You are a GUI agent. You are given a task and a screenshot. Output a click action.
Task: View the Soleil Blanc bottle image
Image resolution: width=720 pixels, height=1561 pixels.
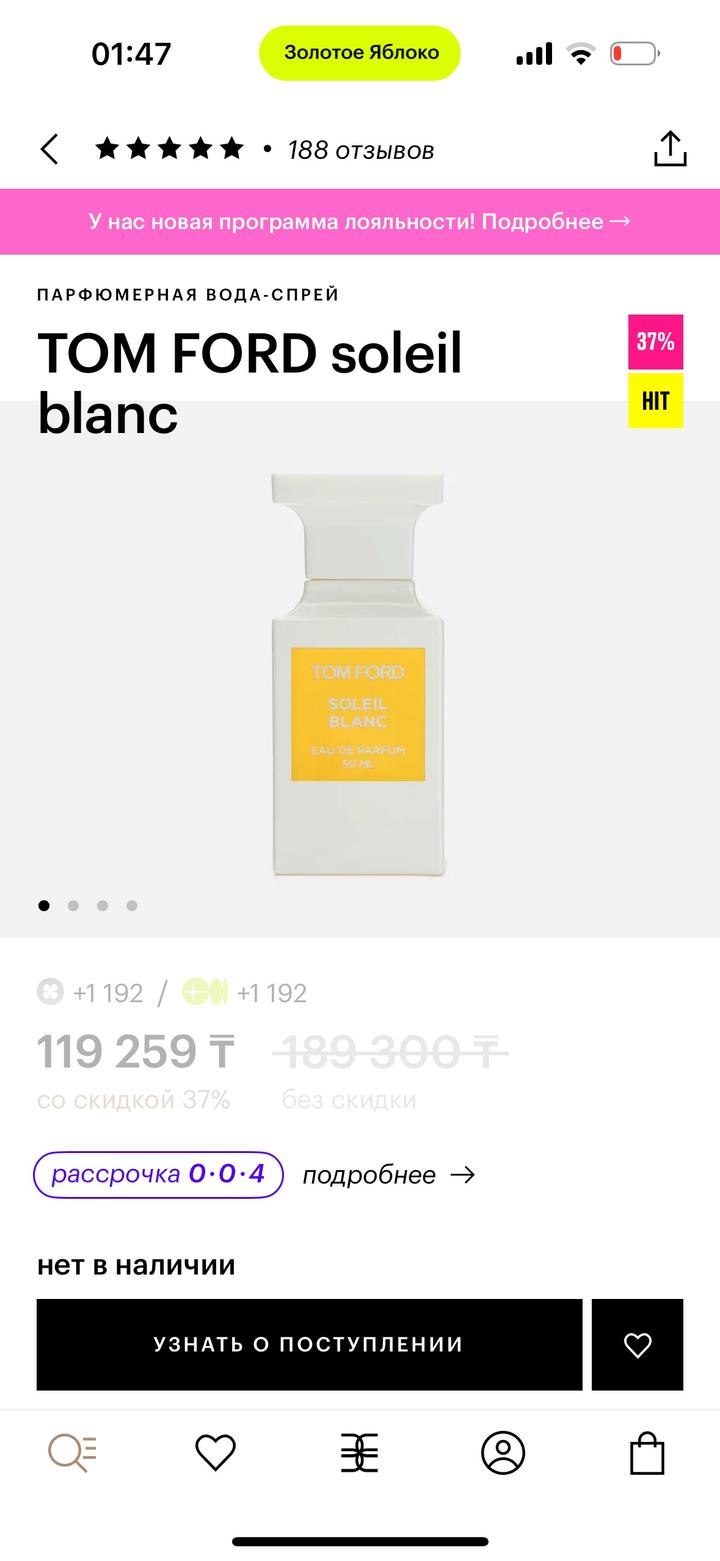click(x=358, y=675)
